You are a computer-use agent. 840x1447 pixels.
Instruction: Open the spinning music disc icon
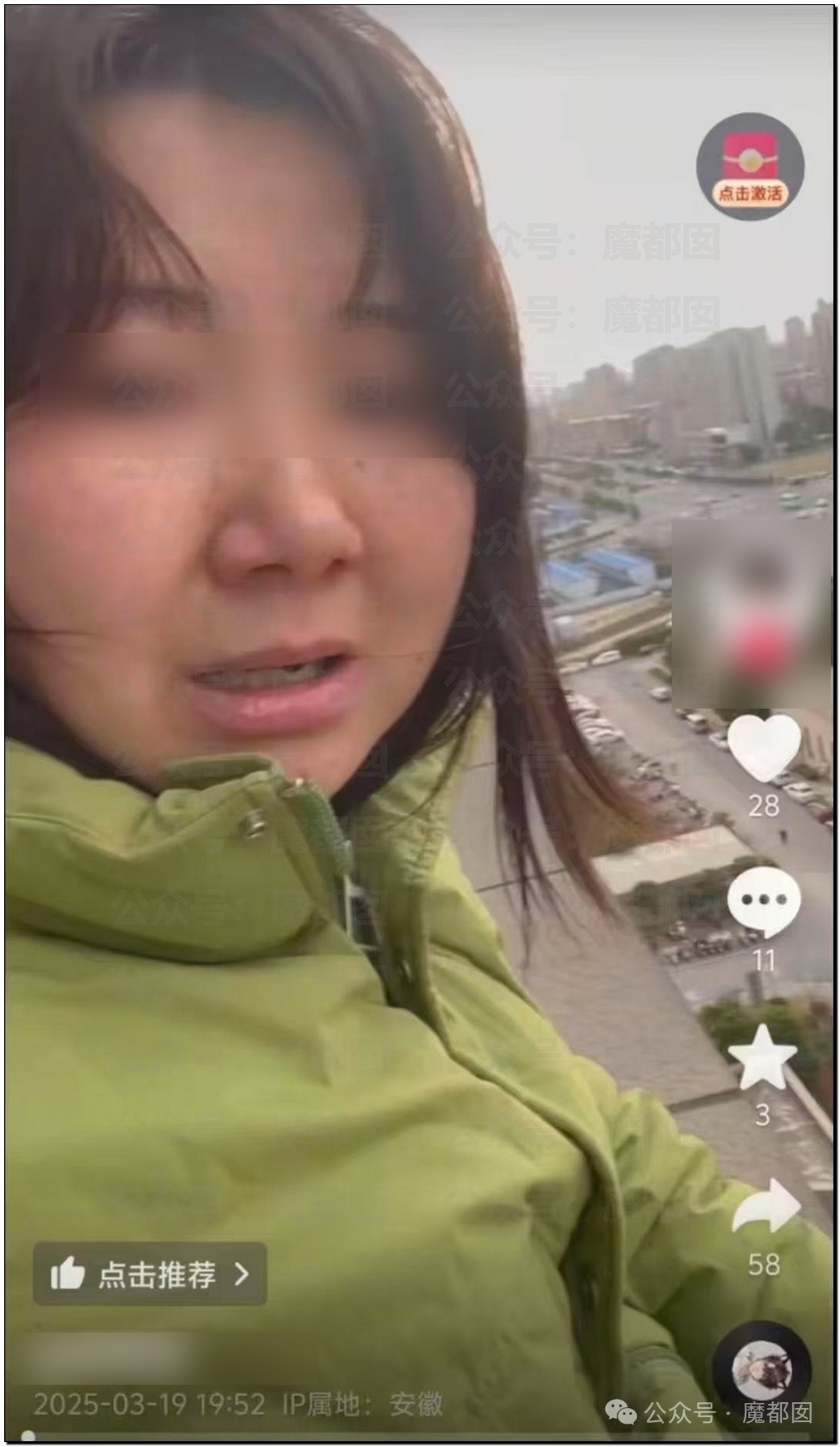click(762, 1371)
